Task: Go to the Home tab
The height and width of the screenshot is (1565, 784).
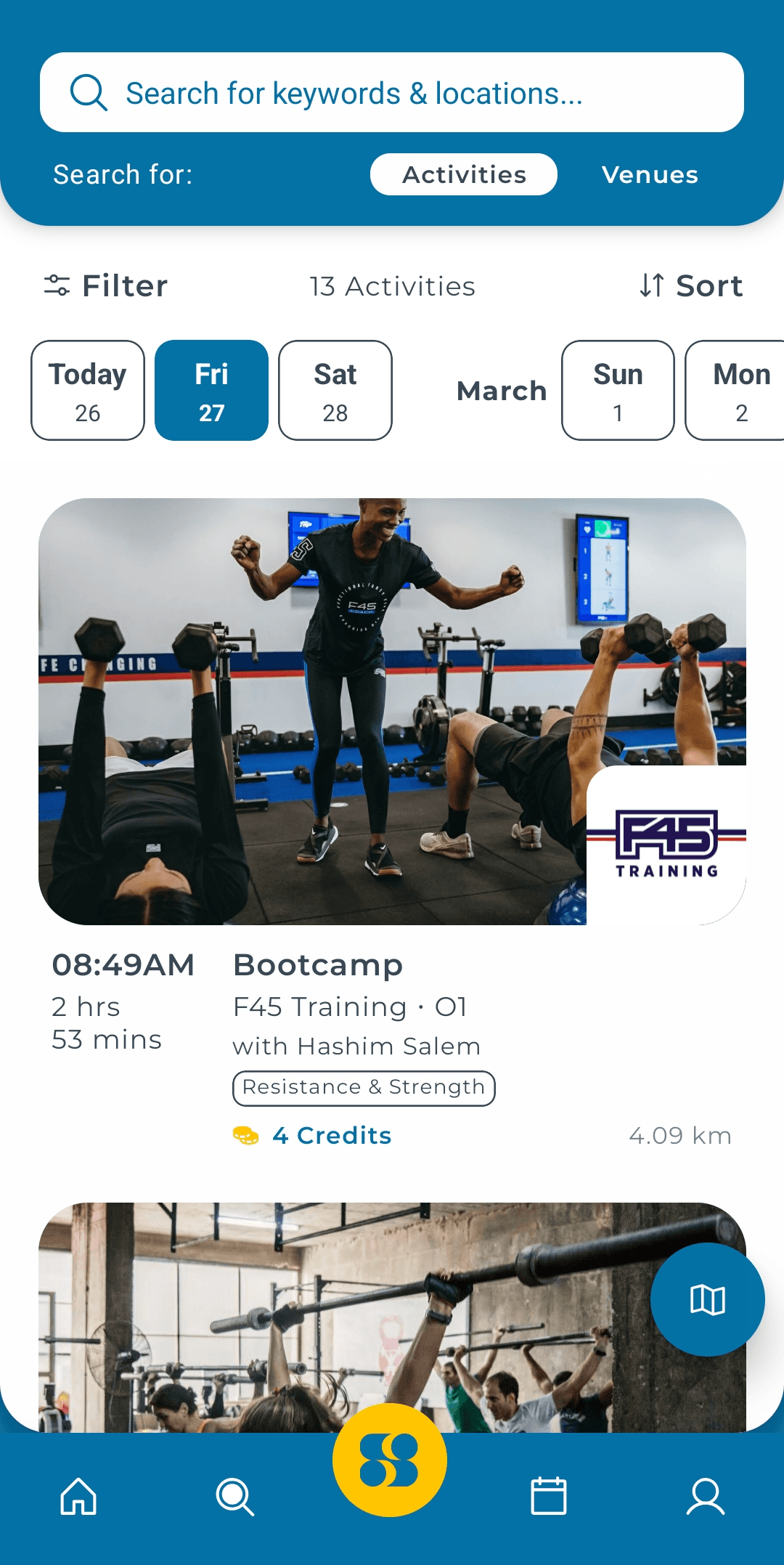Action: 78,1497
